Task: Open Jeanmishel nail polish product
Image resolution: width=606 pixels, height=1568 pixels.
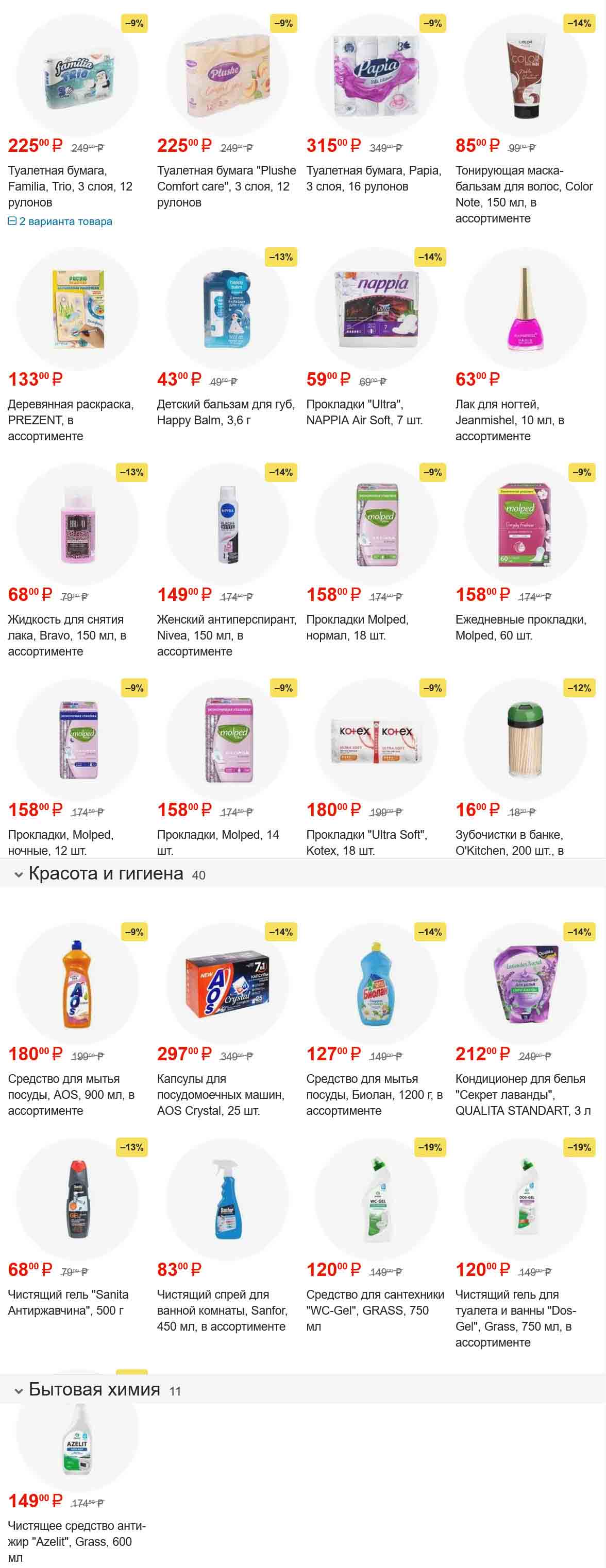Action: point(525,309)
